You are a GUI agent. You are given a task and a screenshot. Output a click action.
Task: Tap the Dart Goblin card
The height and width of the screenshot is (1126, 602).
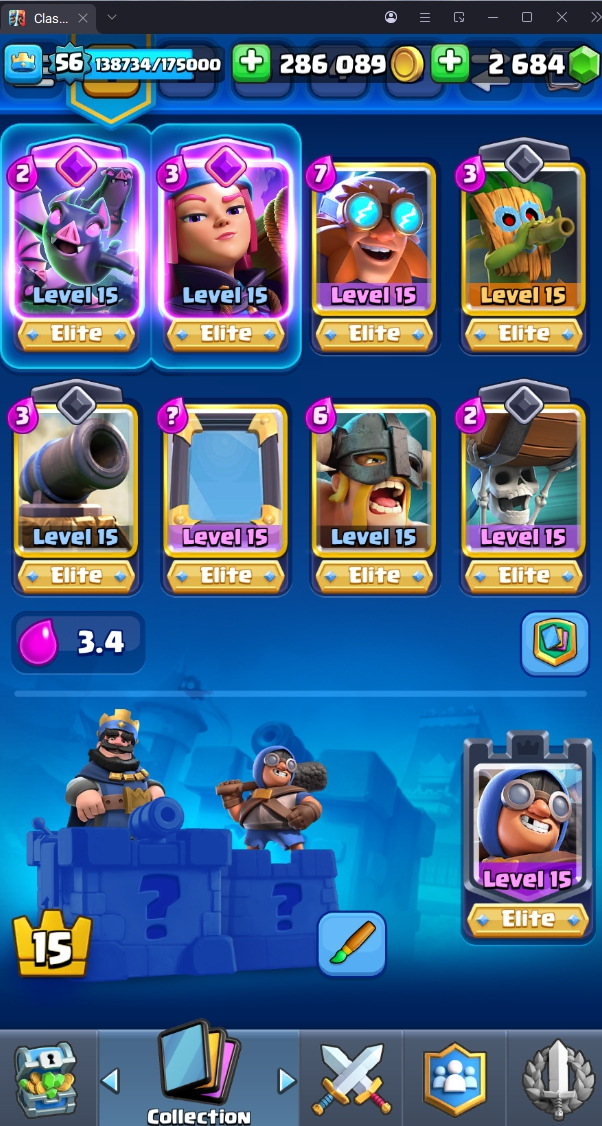523,240
